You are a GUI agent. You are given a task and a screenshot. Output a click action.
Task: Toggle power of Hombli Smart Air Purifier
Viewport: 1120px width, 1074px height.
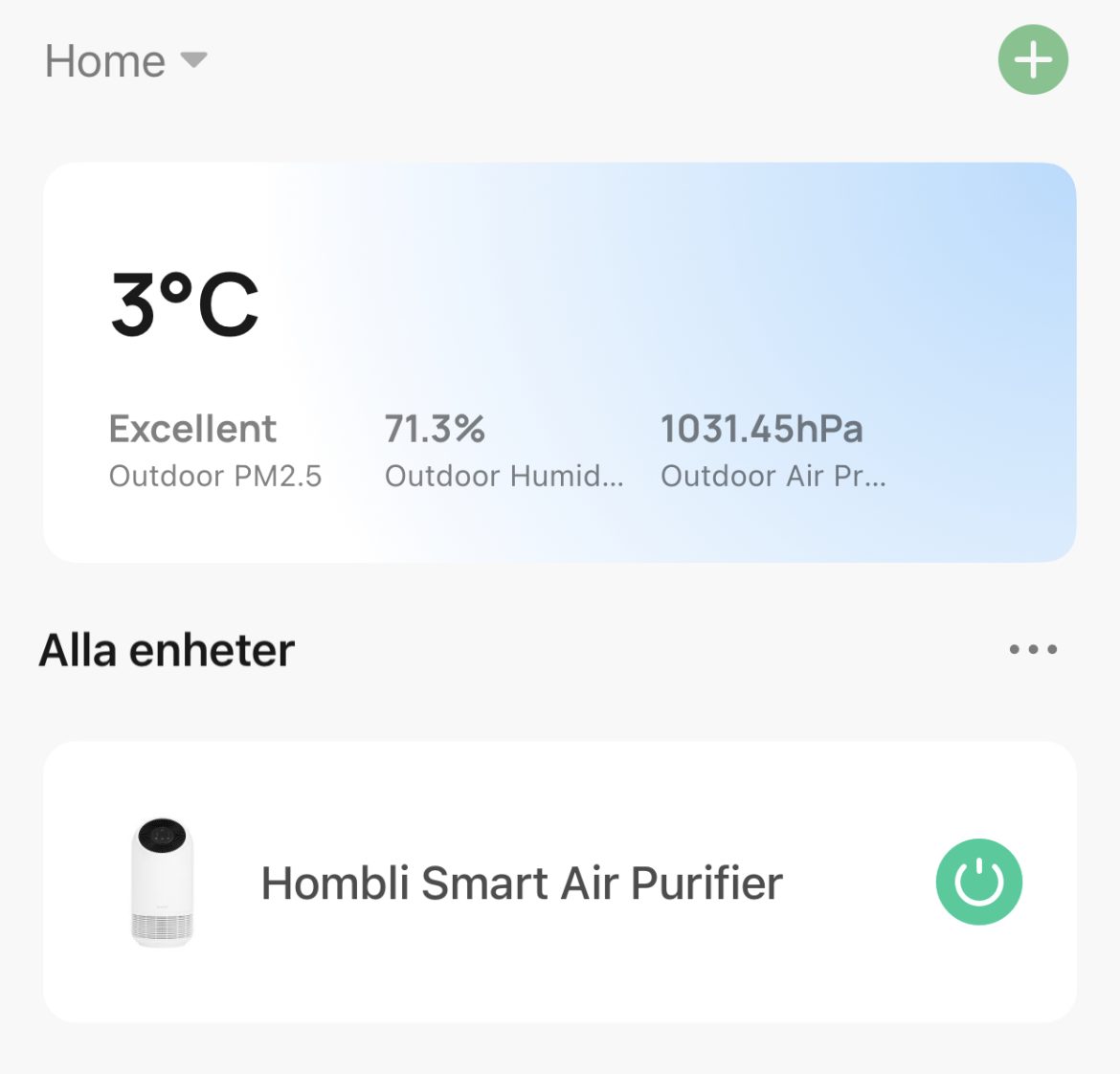tap(978, 882)
